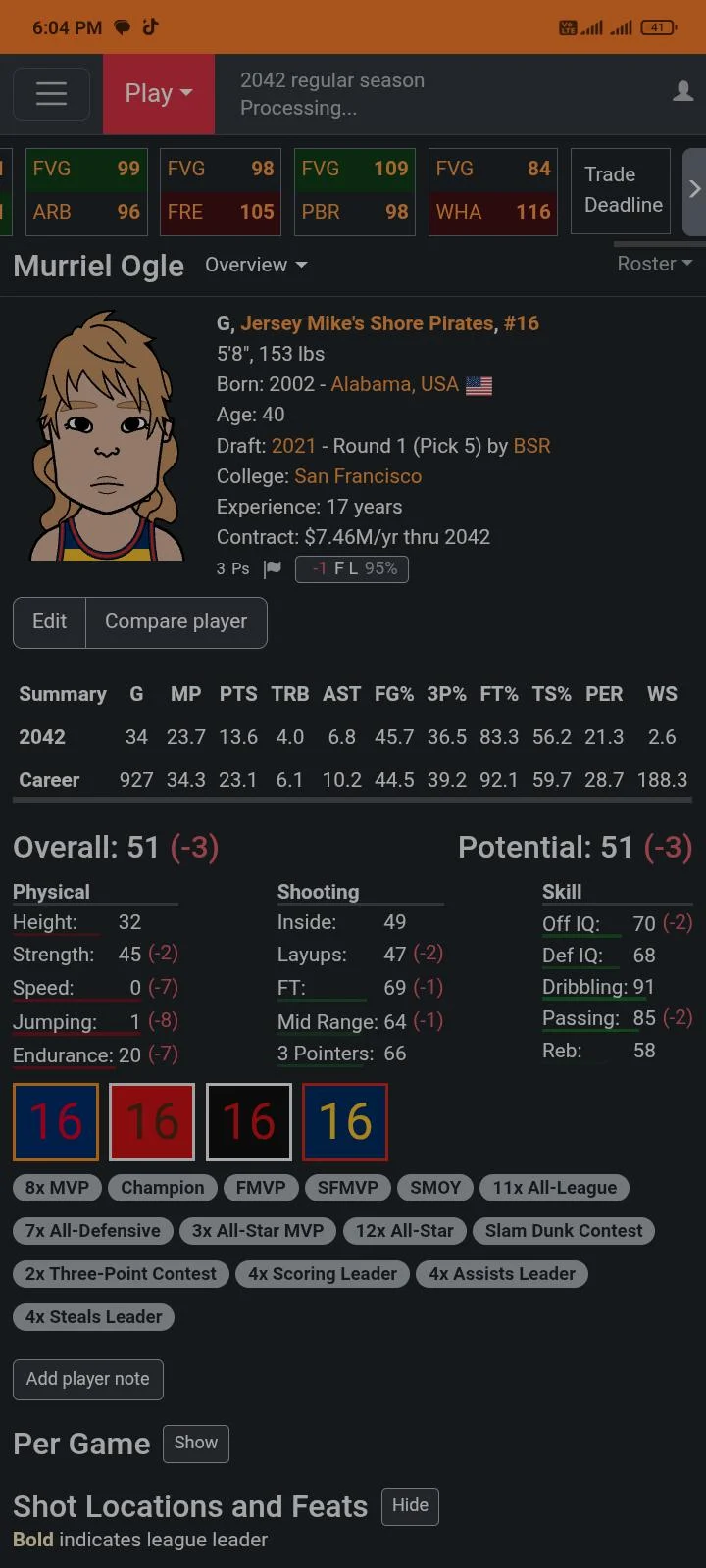Open the hamburger navigation menu
This screenshot has width=706, height=1568.
pyautogui.click(x=51, y=94)
